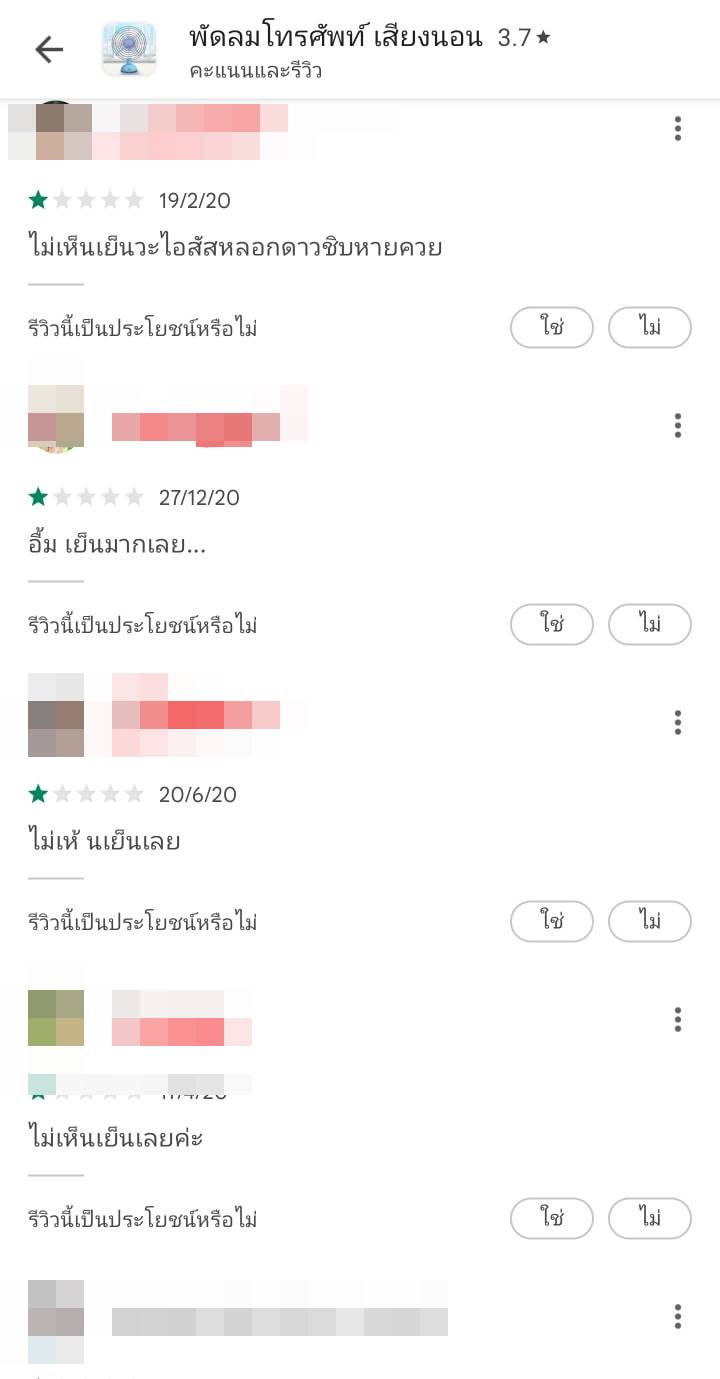Tap the first star of the 27/12/20 rating

(36, 497)
